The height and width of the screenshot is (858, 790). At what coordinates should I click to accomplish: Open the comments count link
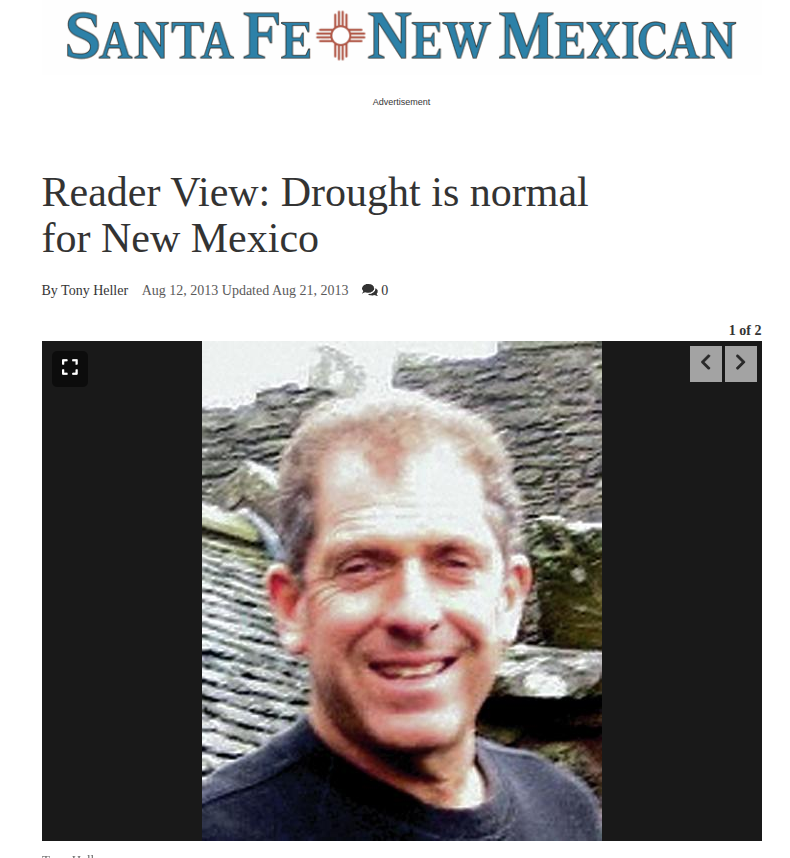(x=375, y=291)
